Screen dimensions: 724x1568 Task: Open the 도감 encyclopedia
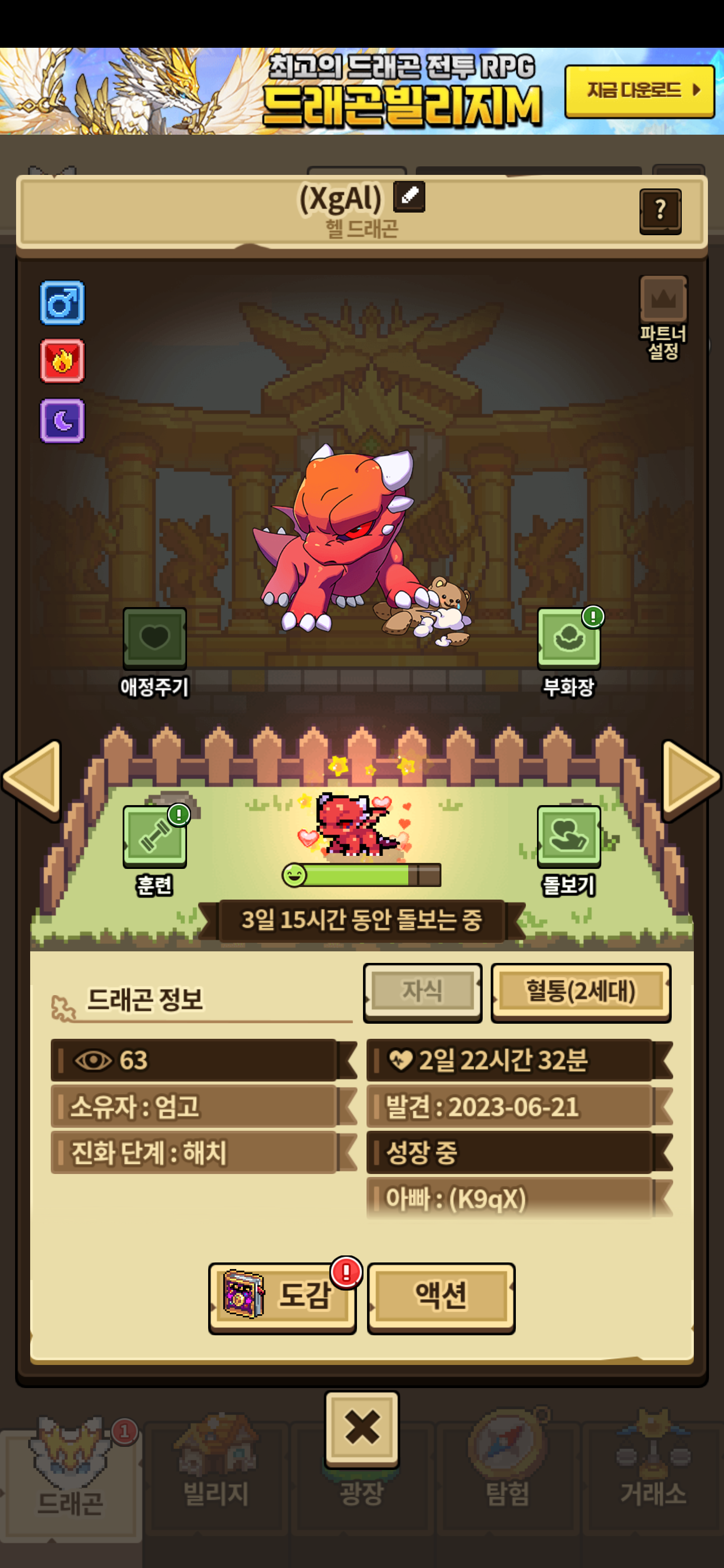tap(282, 1297)
